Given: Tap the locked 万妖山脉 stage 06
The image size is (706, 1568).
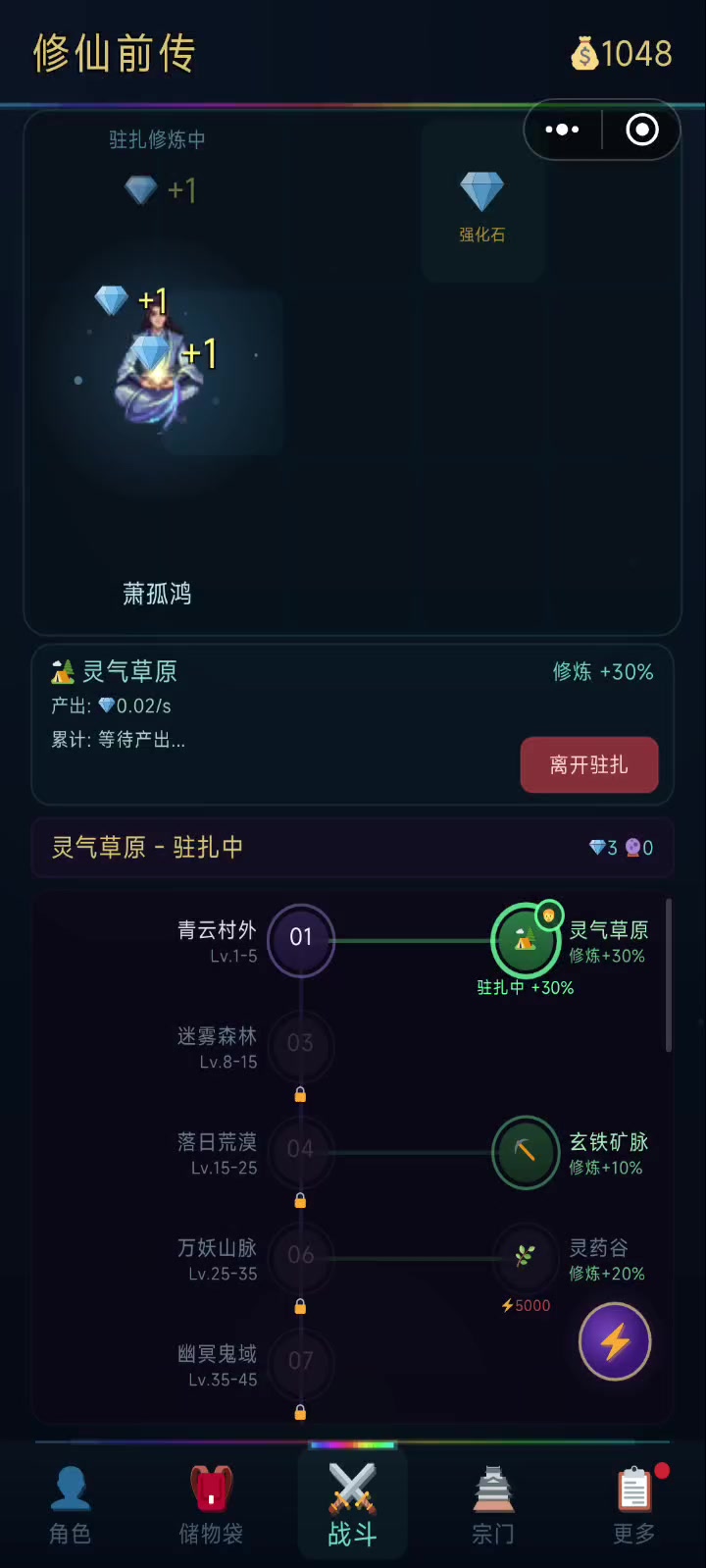Looking at the screenshot, I should pos(300,1256).
